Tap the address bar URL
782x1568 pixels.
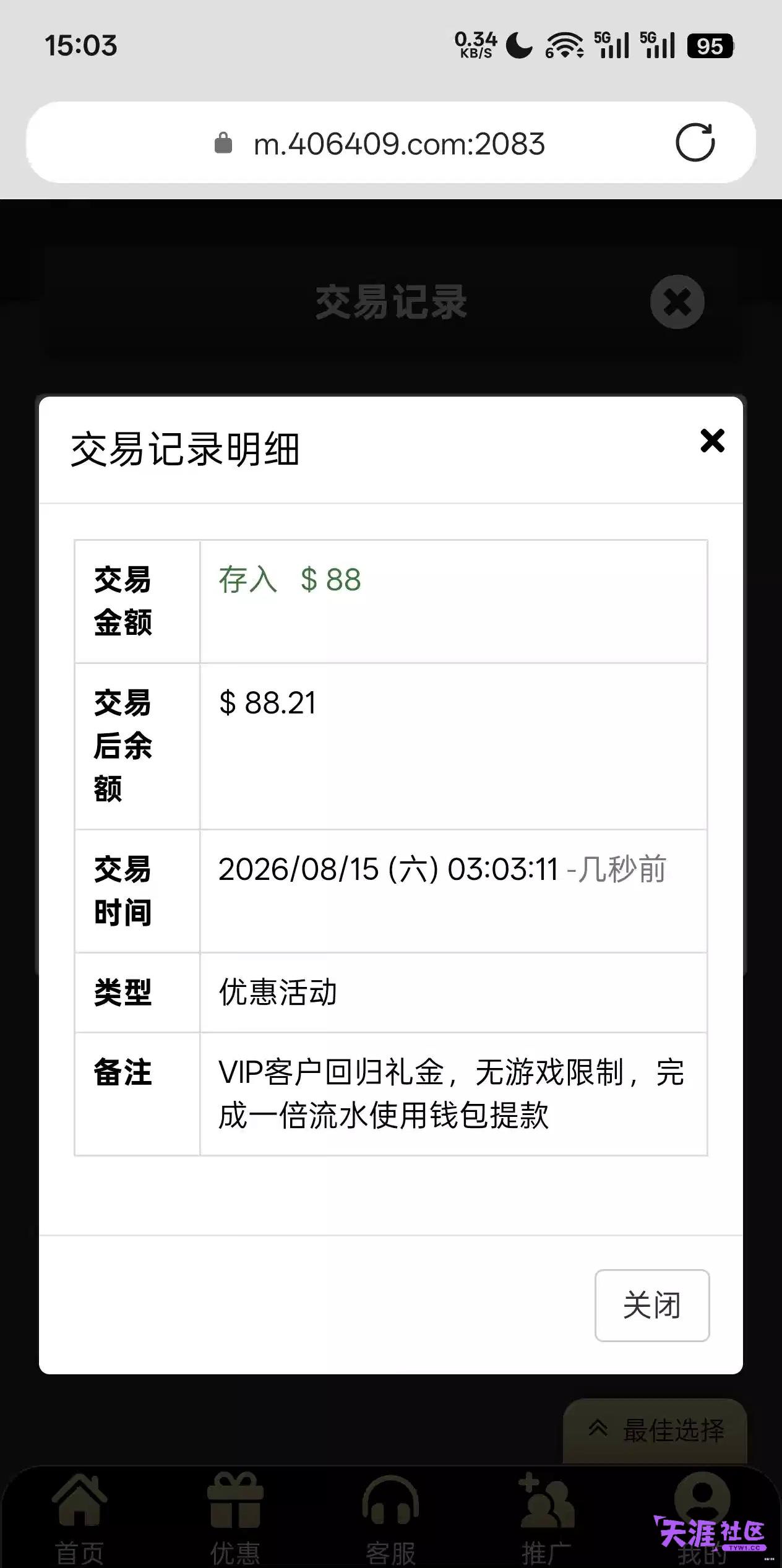point(399,144)
